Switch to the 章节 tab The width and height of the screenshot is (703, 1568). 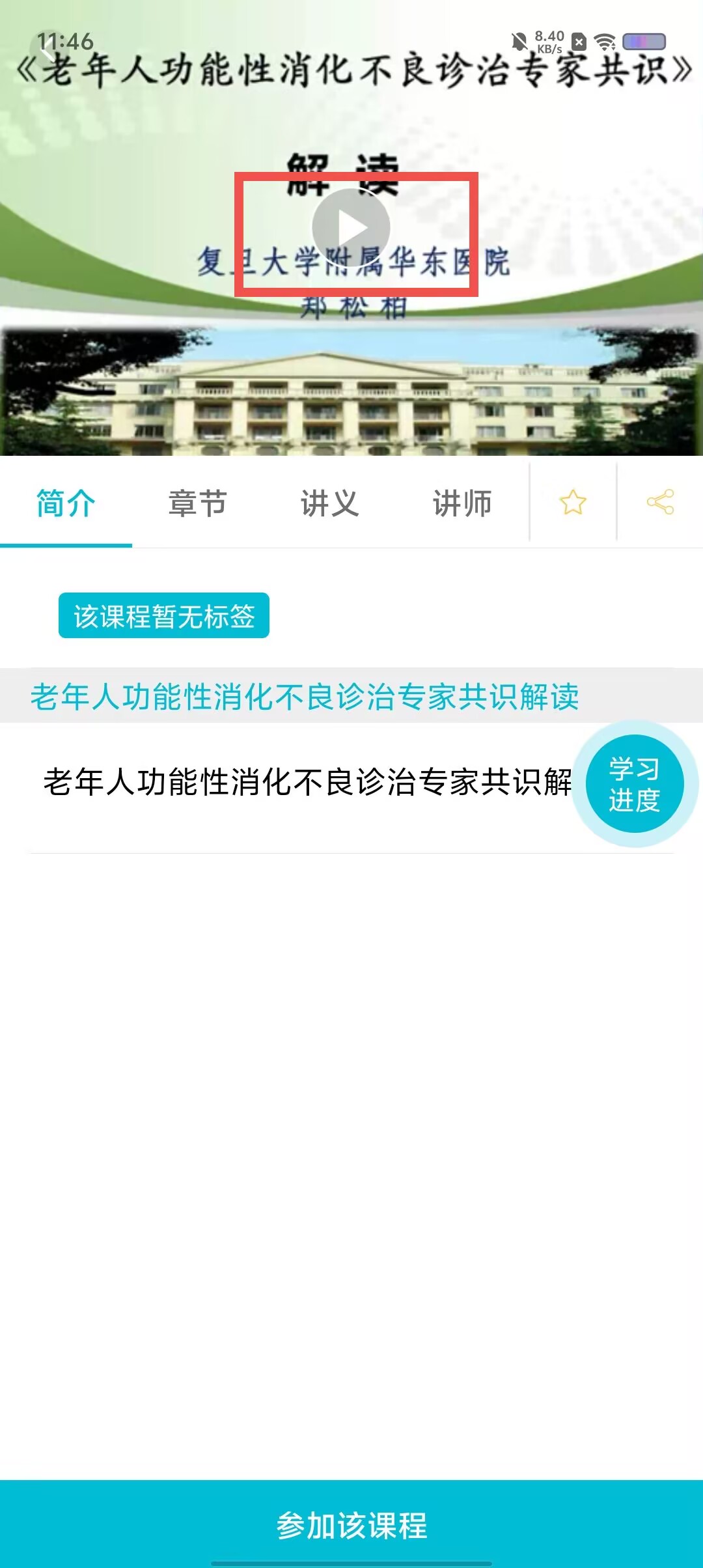click(x=197, y=503)
